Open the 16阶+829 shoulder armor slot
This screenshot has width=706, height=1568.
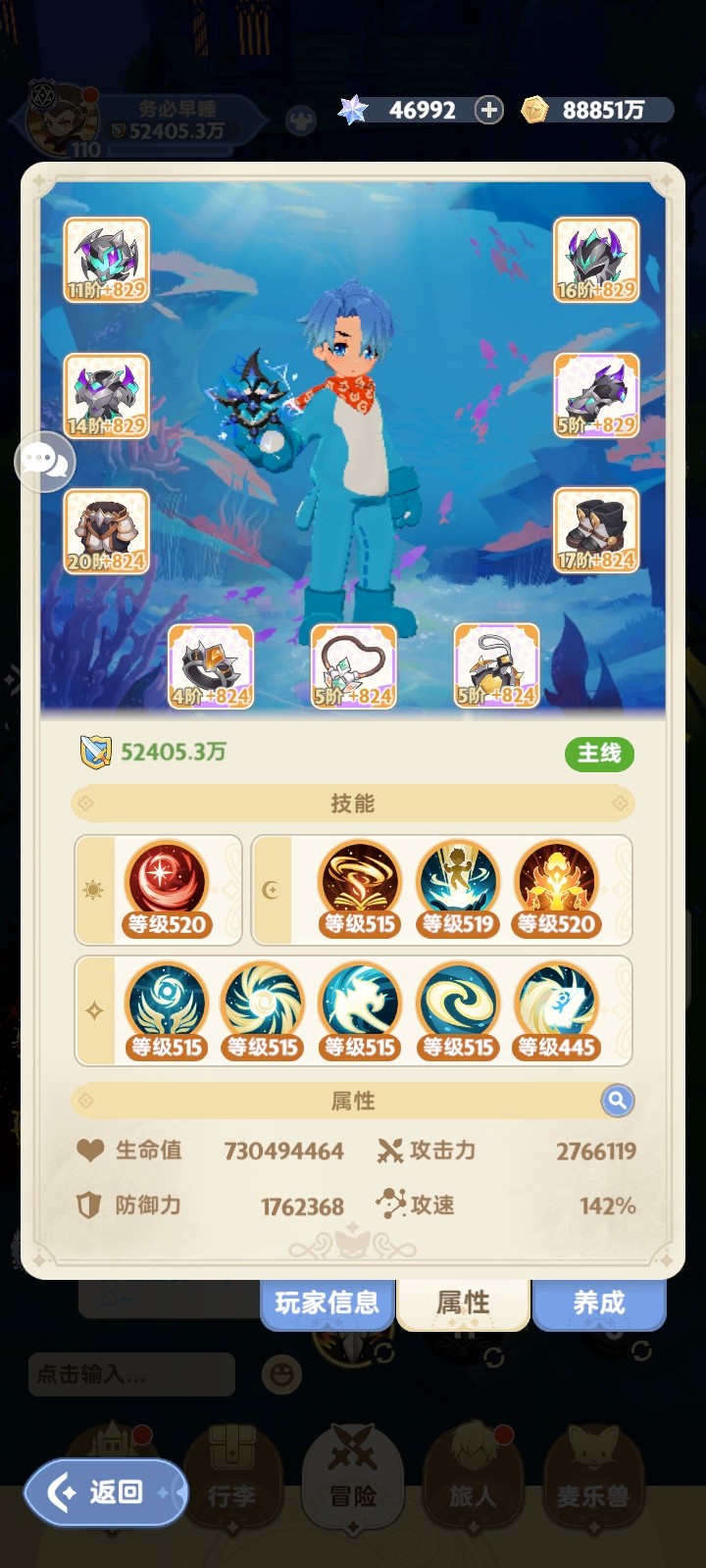point(596,259)
